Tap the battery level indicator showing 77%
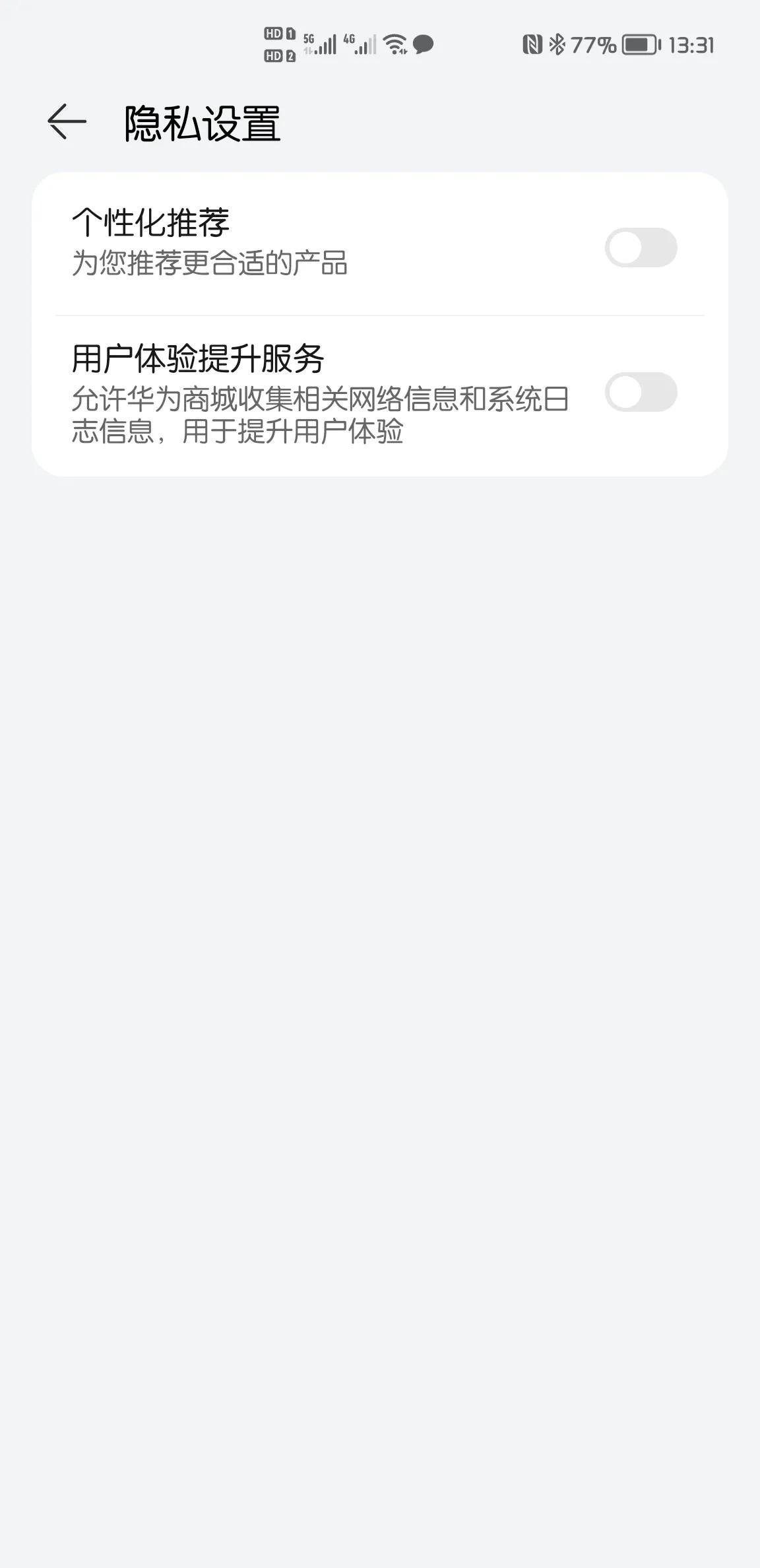 (x=592, y=42)
